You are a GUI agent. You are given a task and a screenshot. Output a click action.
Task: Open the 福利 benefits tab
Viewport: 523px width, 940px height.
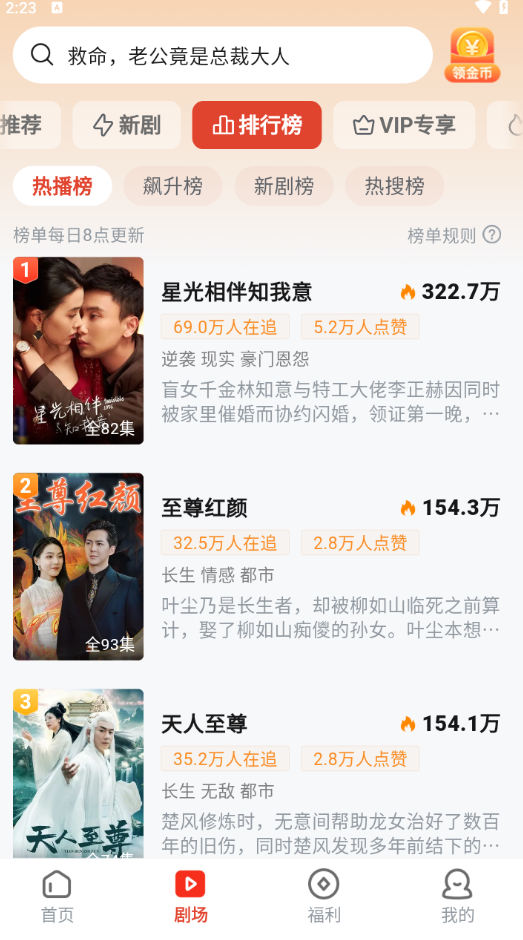coord(324,897)
